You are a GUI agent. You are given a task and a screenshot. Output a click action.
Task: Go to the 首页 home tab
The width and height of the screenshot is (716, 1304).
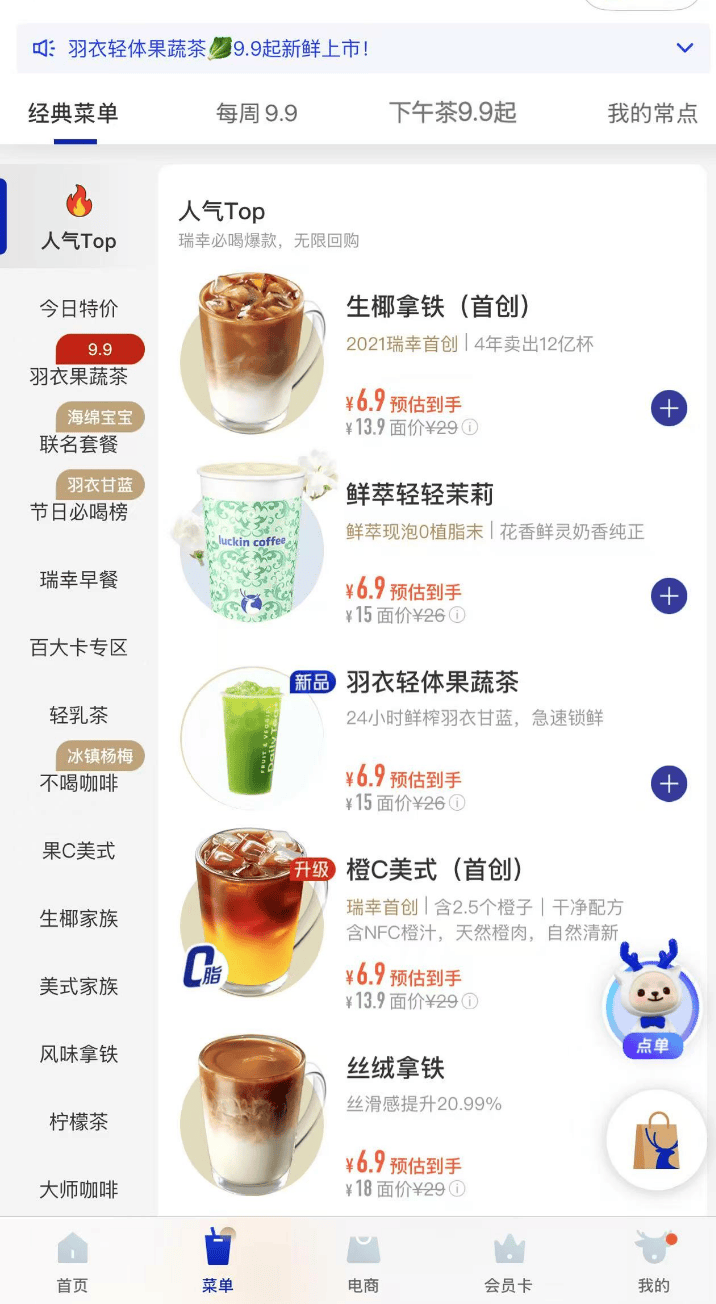[x=72, y=1262]
